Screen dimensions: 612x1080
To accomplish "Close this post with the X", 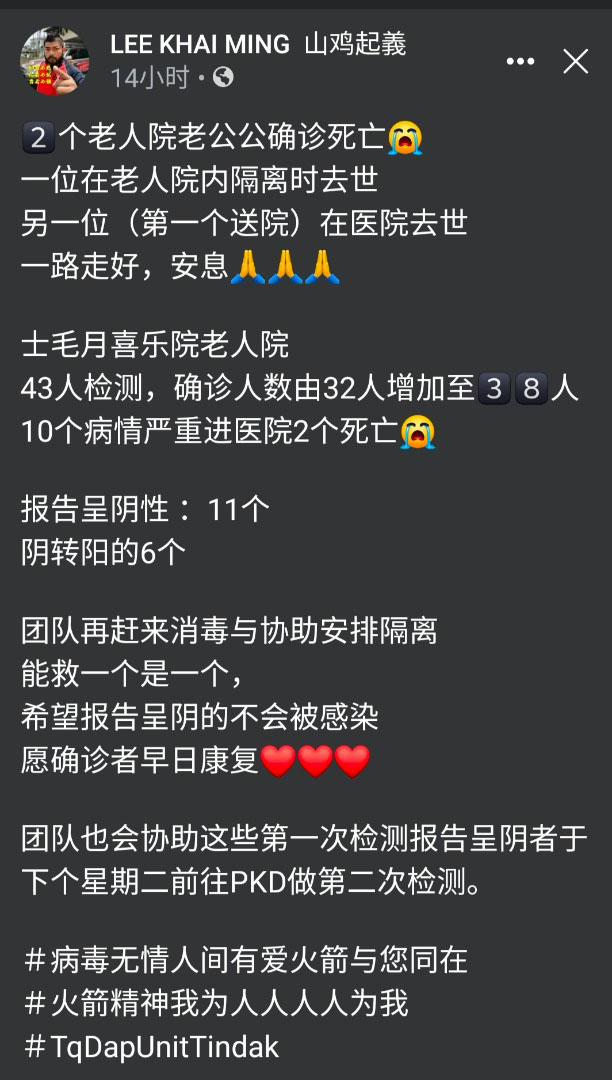I will [576, 62].
